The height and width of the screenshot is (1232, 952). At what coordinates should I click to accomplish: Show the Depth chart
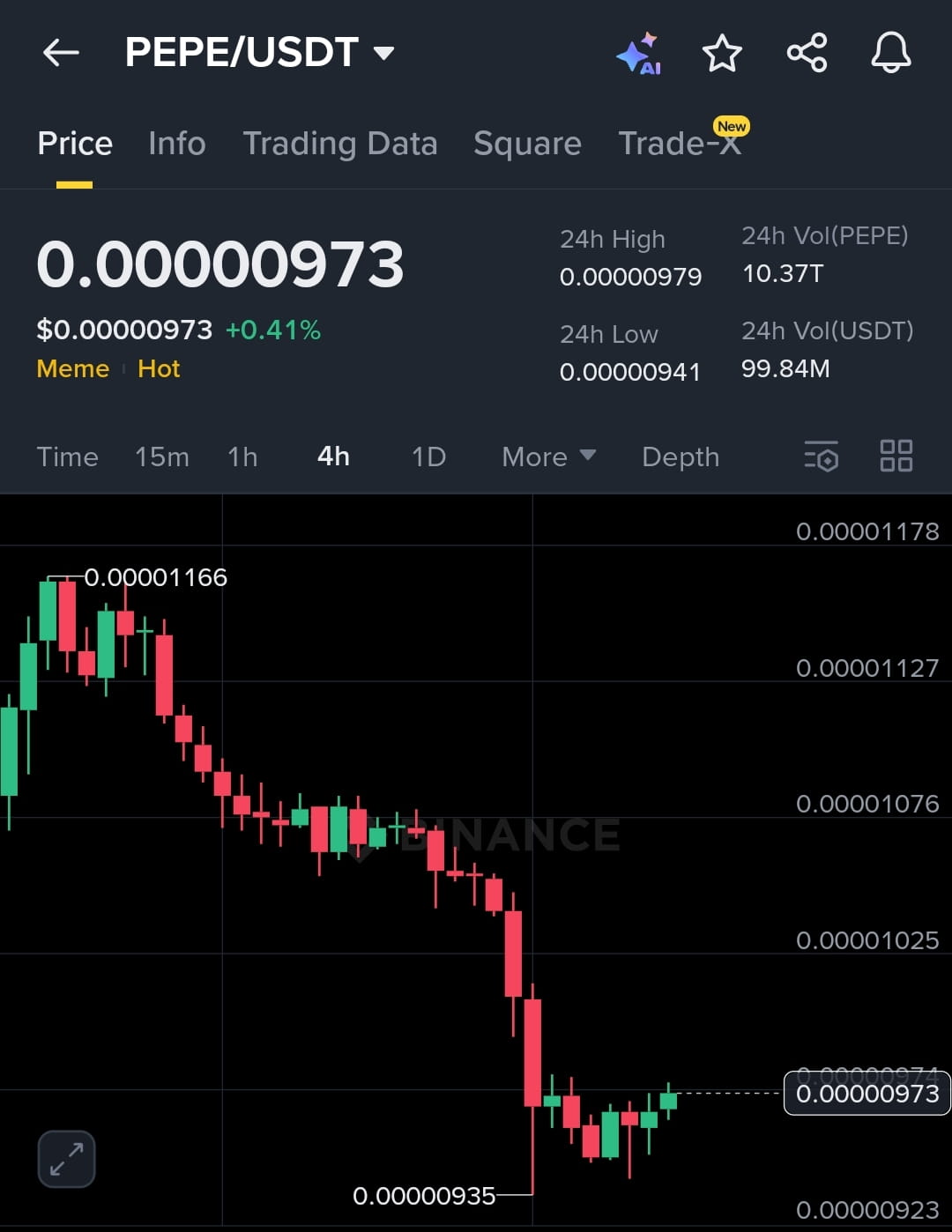coord(681,456)
